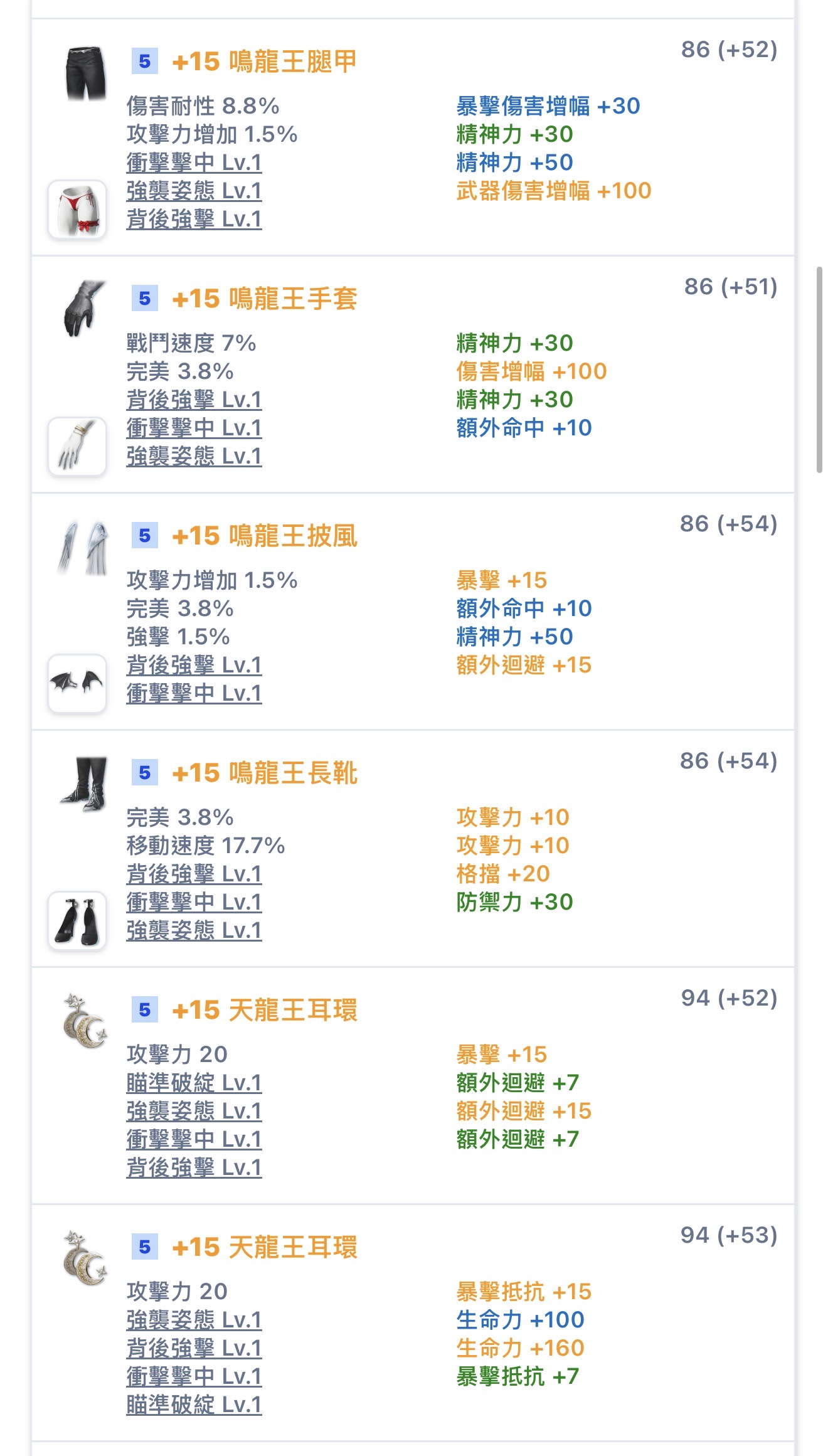Tap the black heels avatar icon of 鳴龍王長靴

pyautogui.click(x=77, y=920)
